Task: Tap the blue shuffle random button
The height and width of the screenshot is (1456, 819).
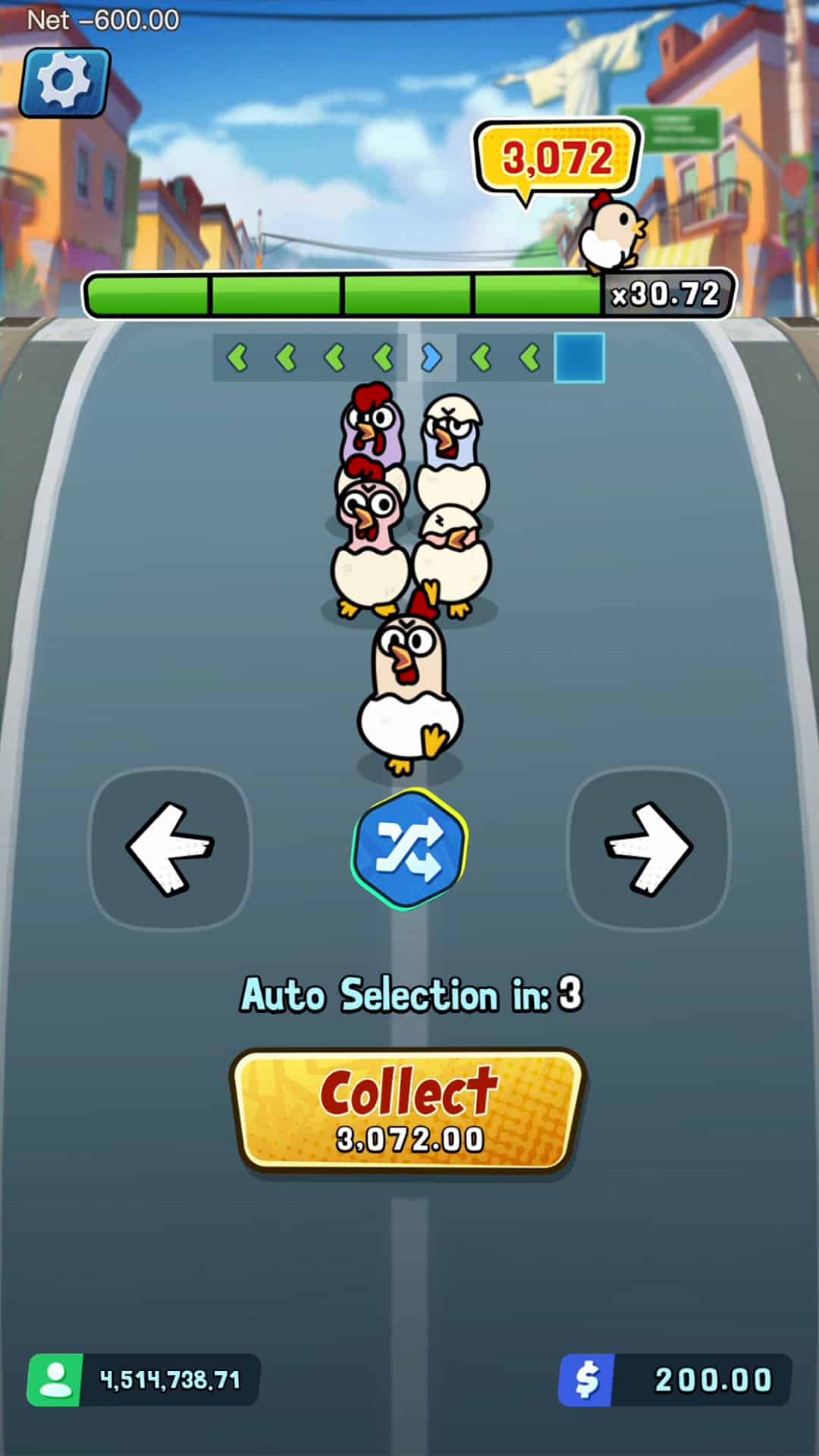Action: pyautogui.click(x=409, y=849)
